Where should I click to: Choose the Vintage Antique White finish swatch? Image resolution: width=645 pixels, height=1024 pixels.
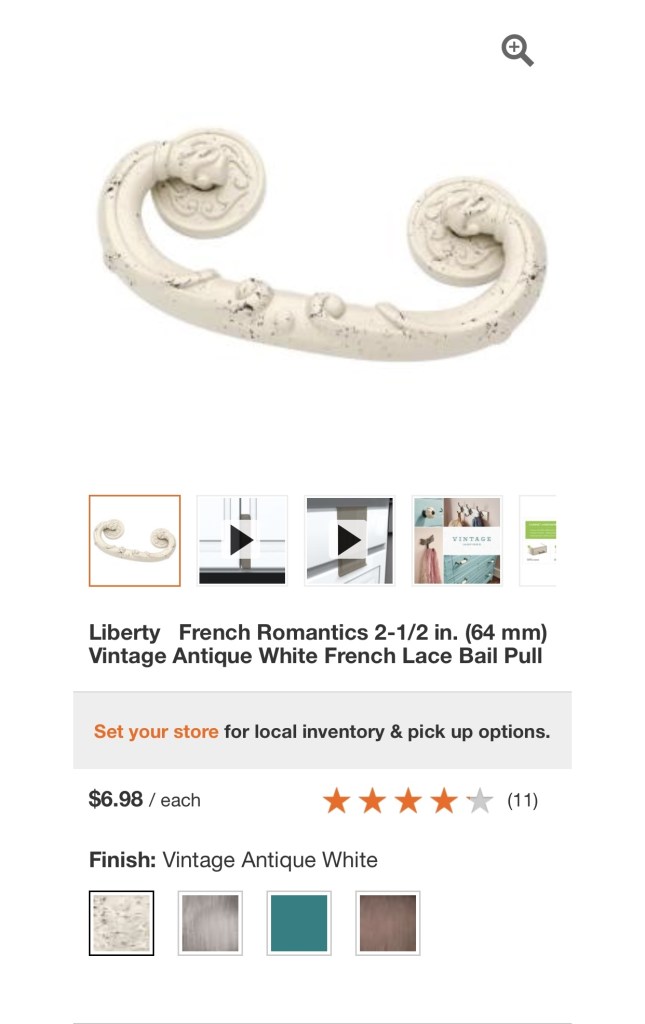pyautogui.click(x=121, y=923)
